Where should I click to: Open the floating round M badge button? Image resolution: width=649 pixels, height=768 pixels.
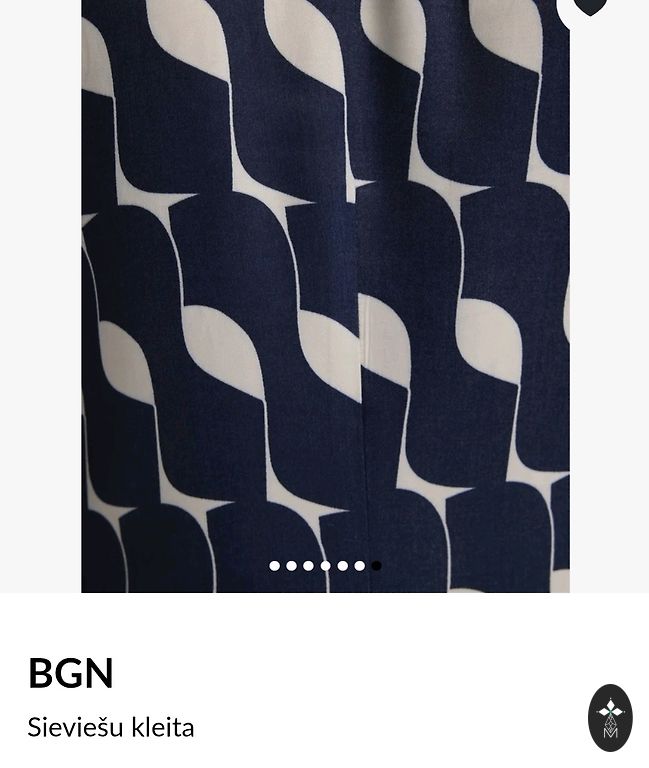(x=610, y=717)
